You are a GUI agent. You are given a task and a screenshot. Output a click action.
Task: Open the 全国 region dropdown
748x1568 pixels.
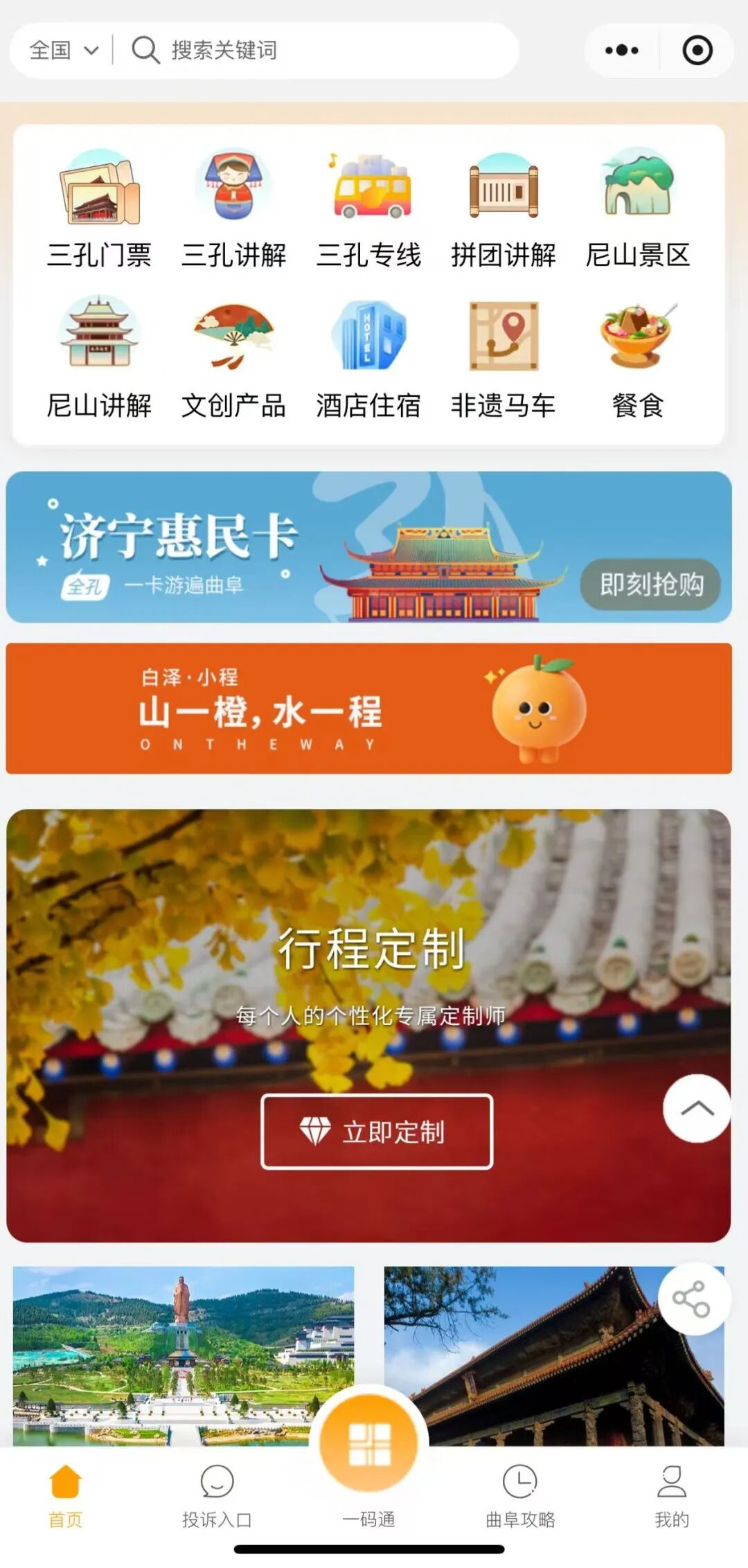(64, 51)
